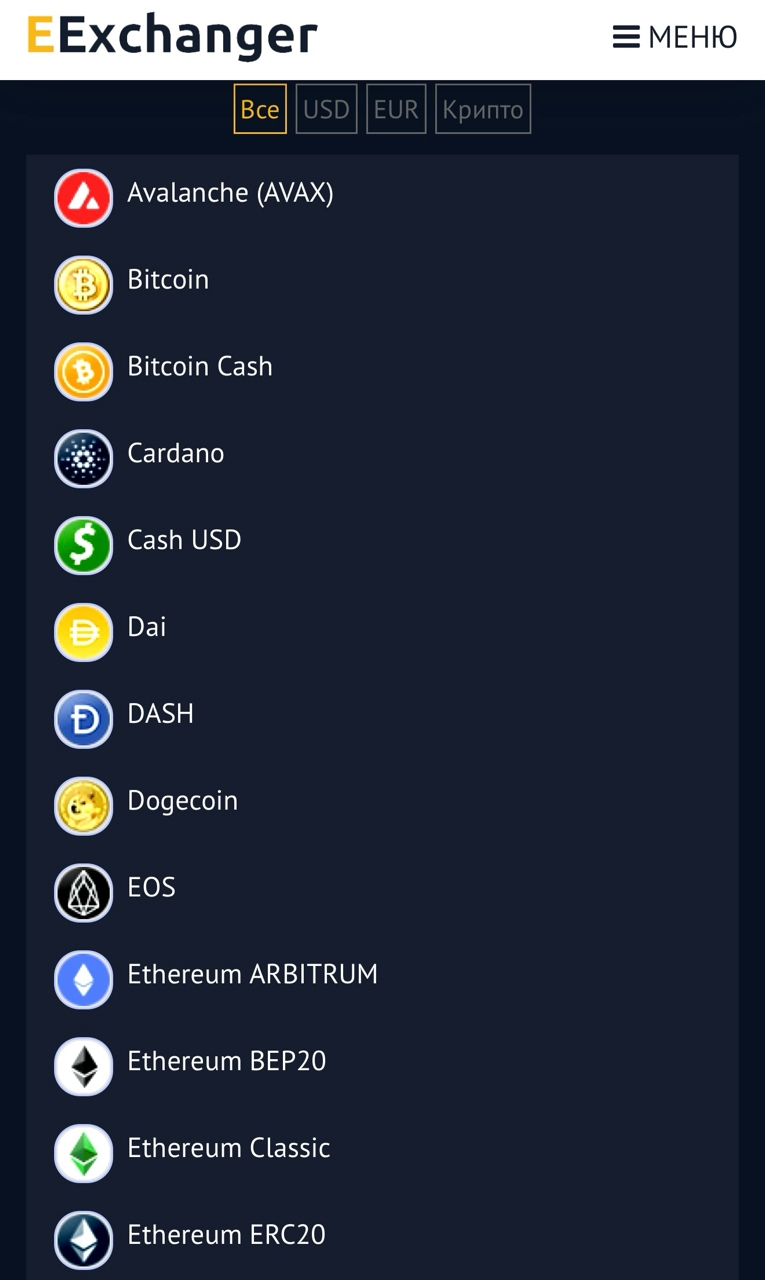This screenshot has width=765, height=1280.
Task: Select the Avalanche (AVAX) currency icon
Action: (83, 197)
